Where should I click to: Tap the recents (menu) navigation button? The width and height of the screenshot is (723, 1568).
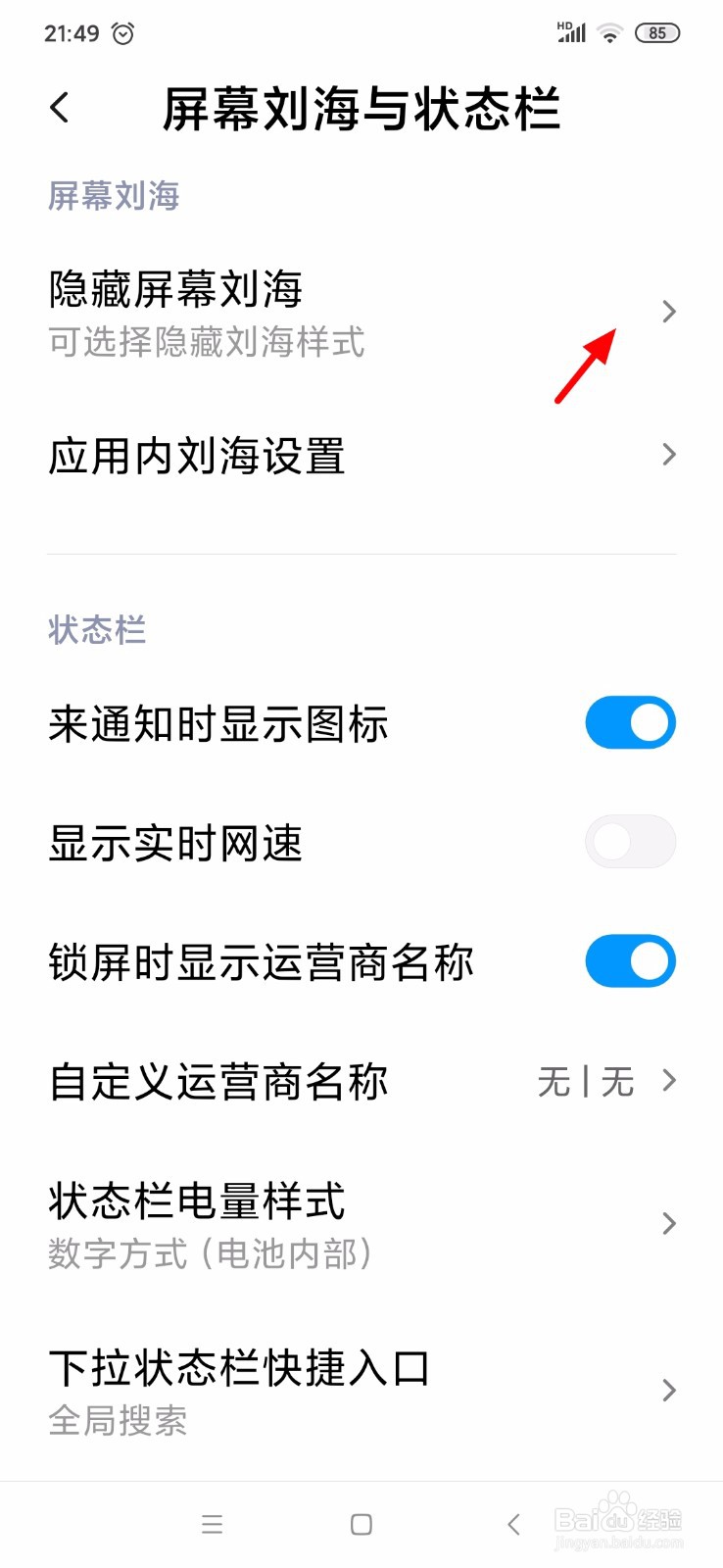213,1524
